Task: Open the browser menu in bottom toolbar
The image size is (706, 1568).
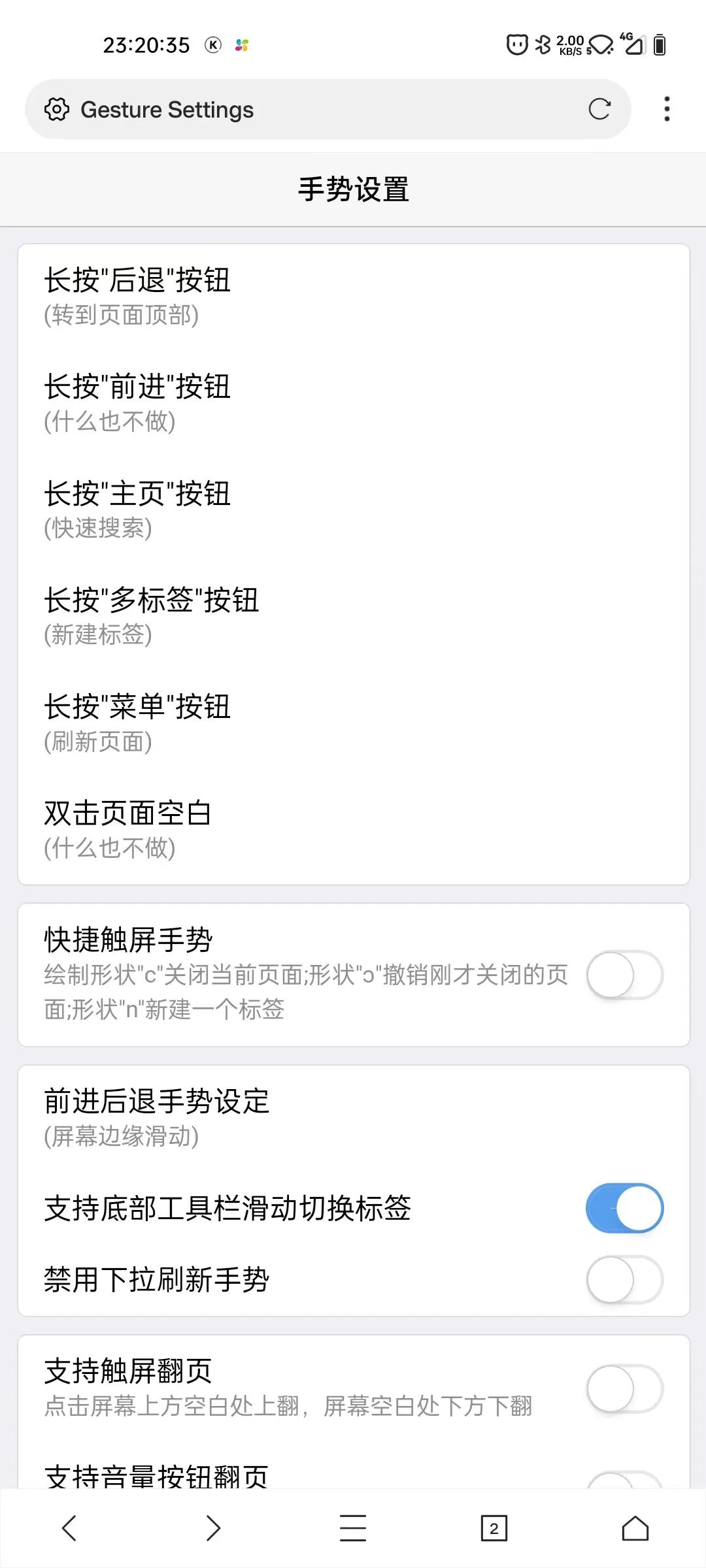Action: pos(353,1527)
